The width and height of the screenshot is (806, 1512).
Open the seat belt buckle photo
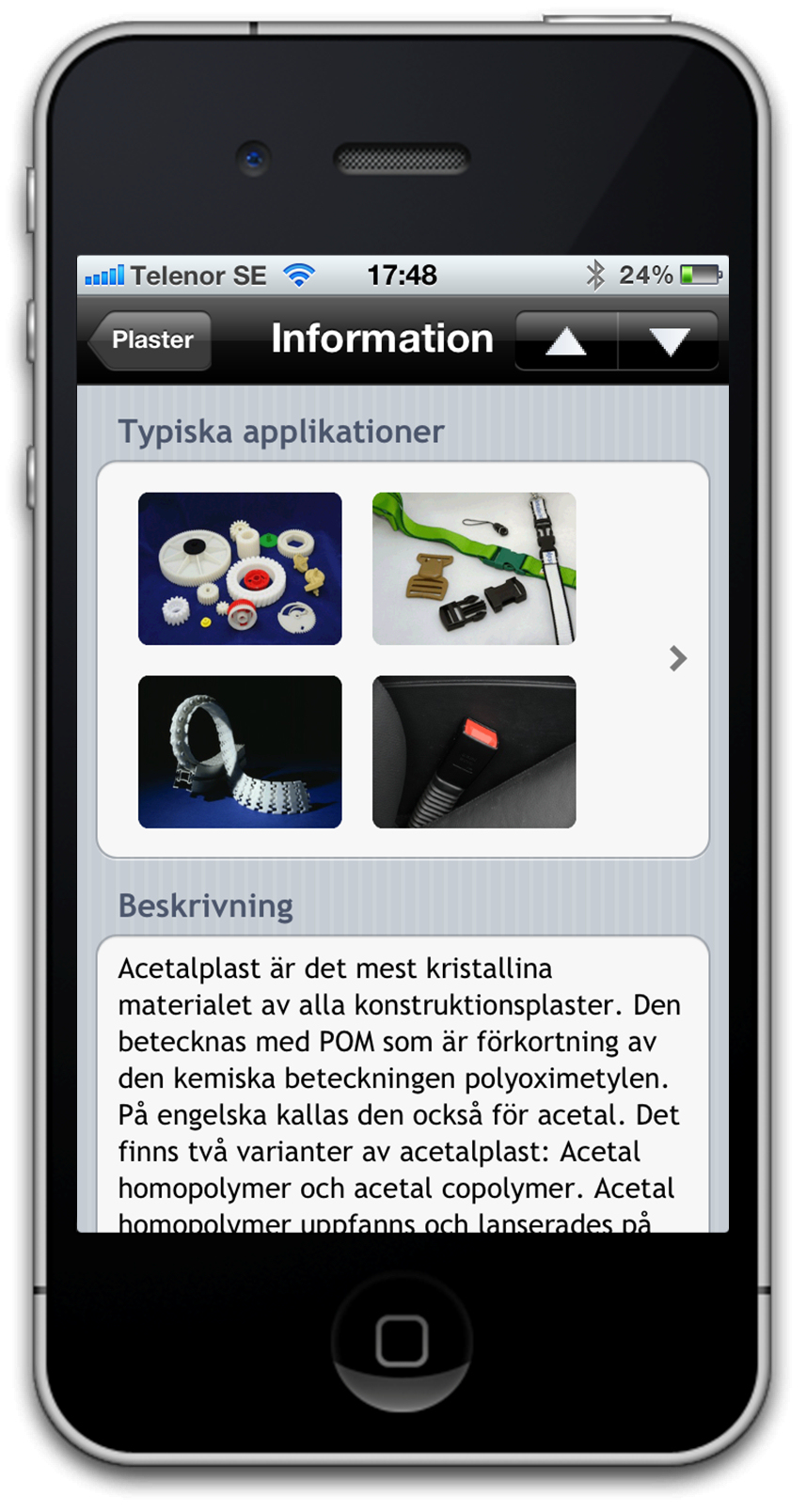pyautogui.click(x=474, y=752)
